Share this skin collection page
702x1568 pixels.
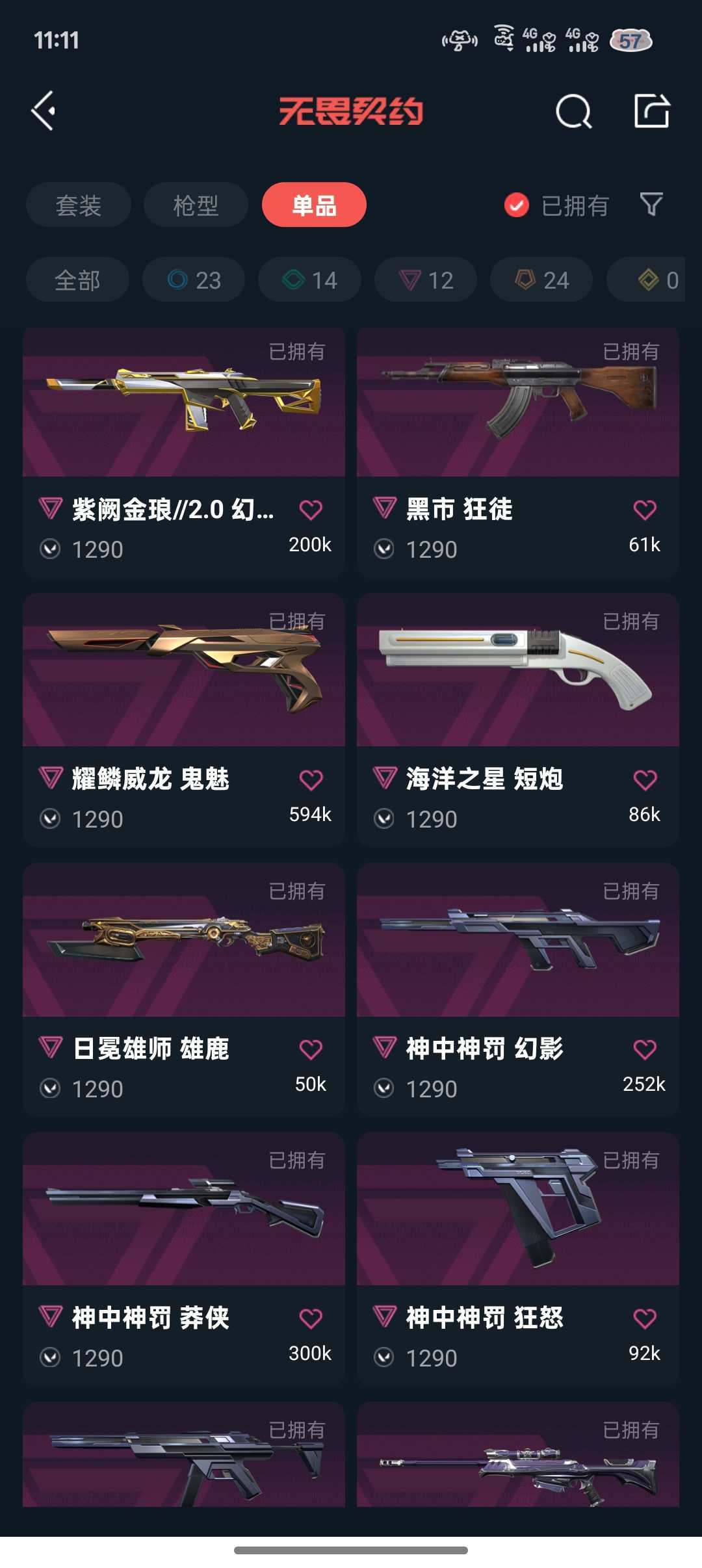tap(651, 111)
